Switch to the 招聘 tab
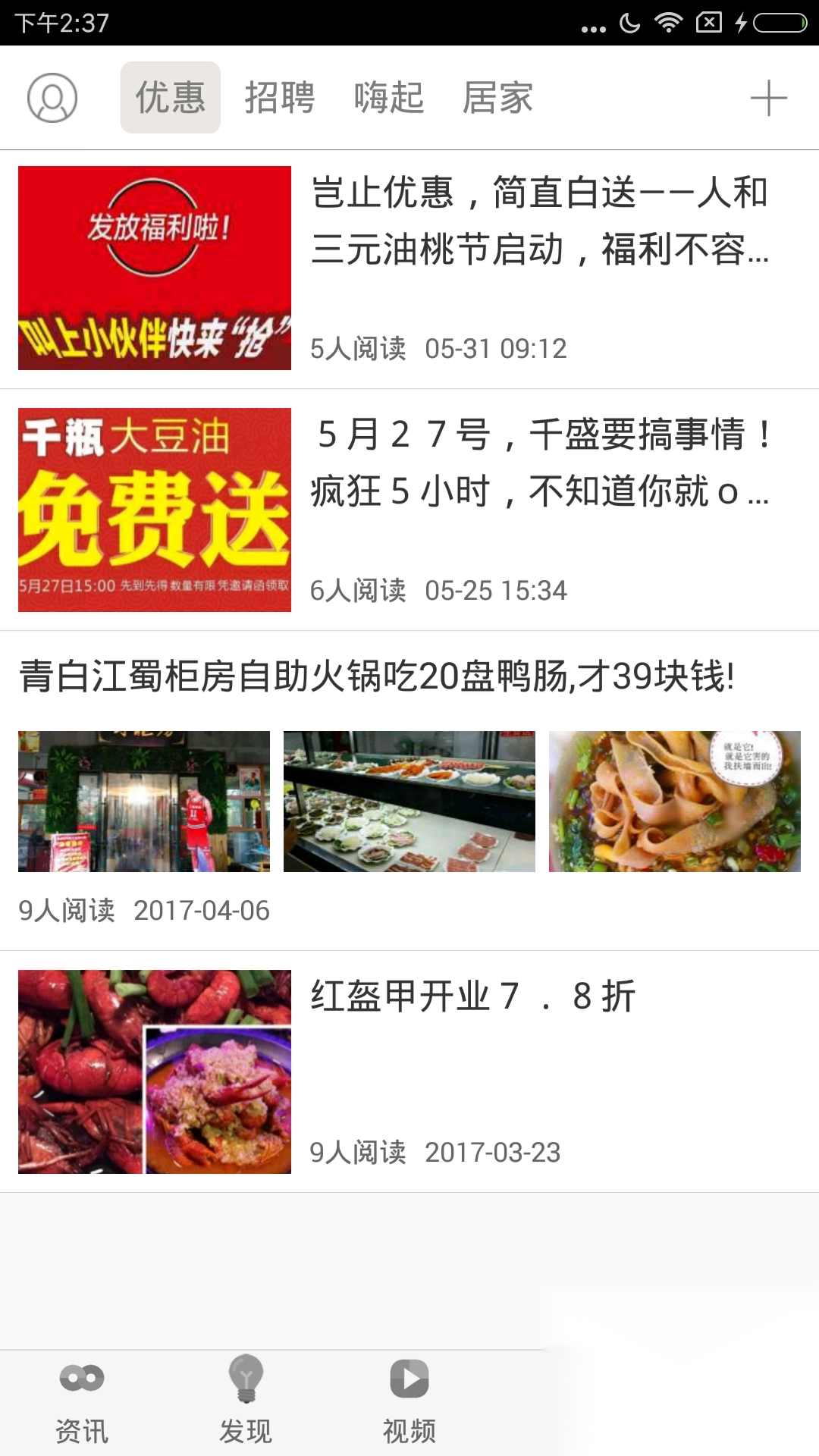 point(280,98)
